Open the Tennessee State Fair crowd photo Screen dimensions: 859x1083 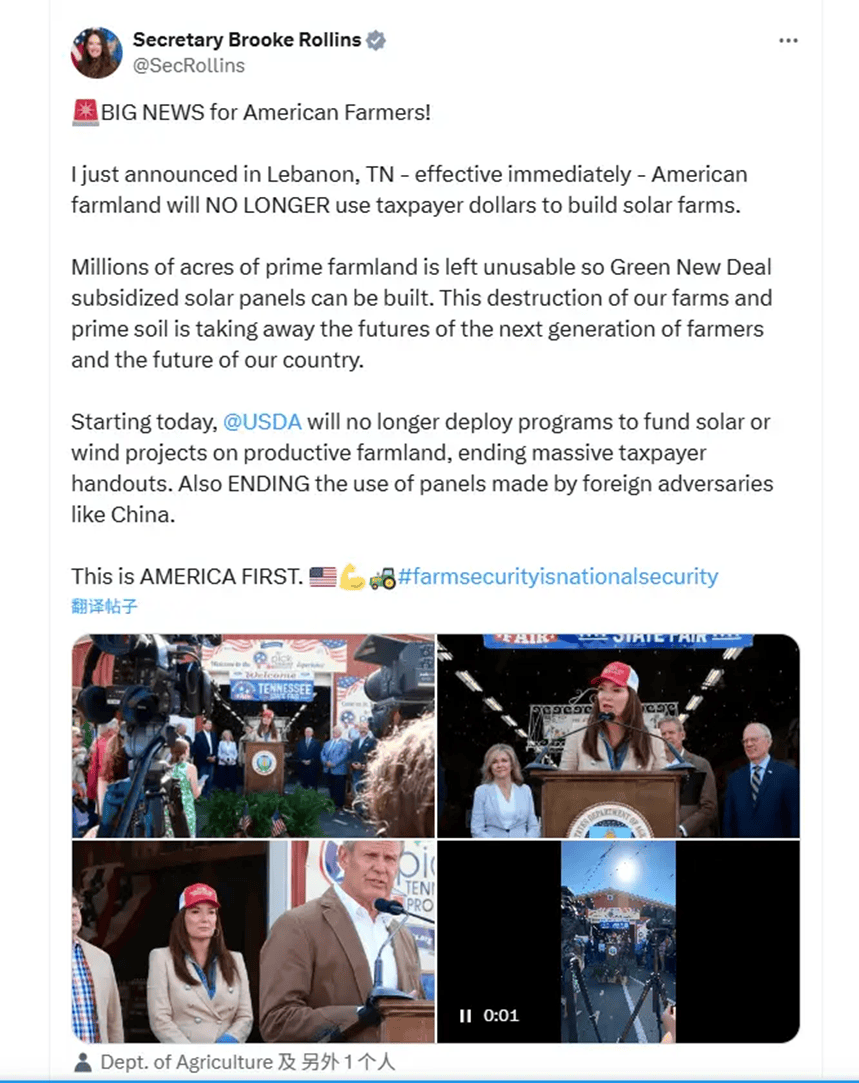pos(253,735)
